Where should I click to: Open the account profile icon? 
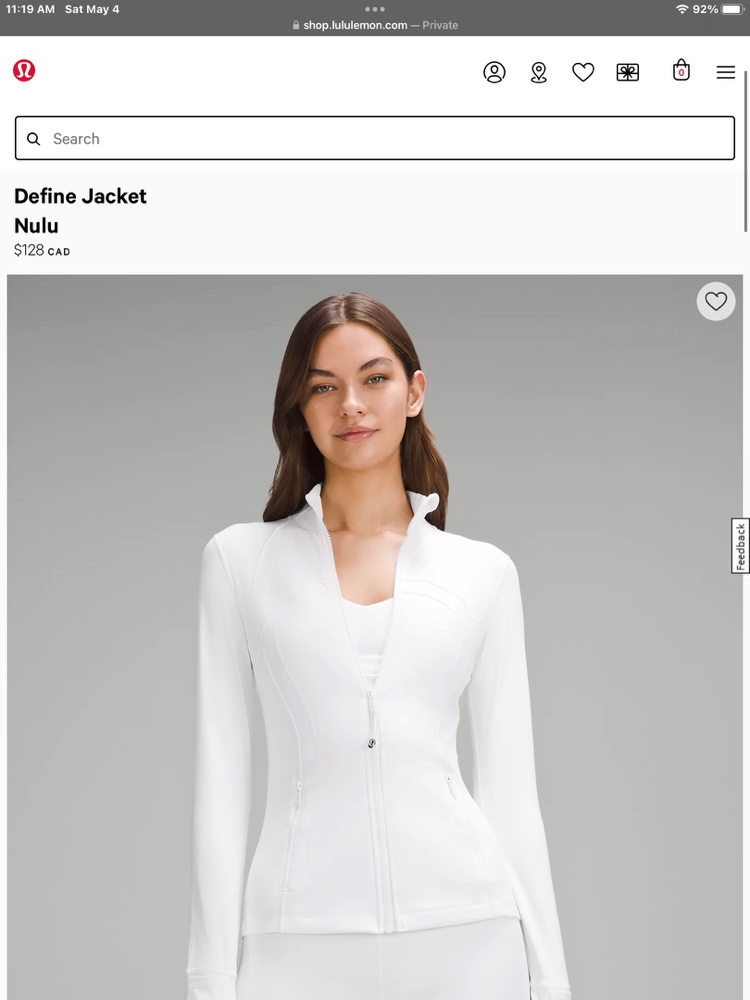coord(494,72)
